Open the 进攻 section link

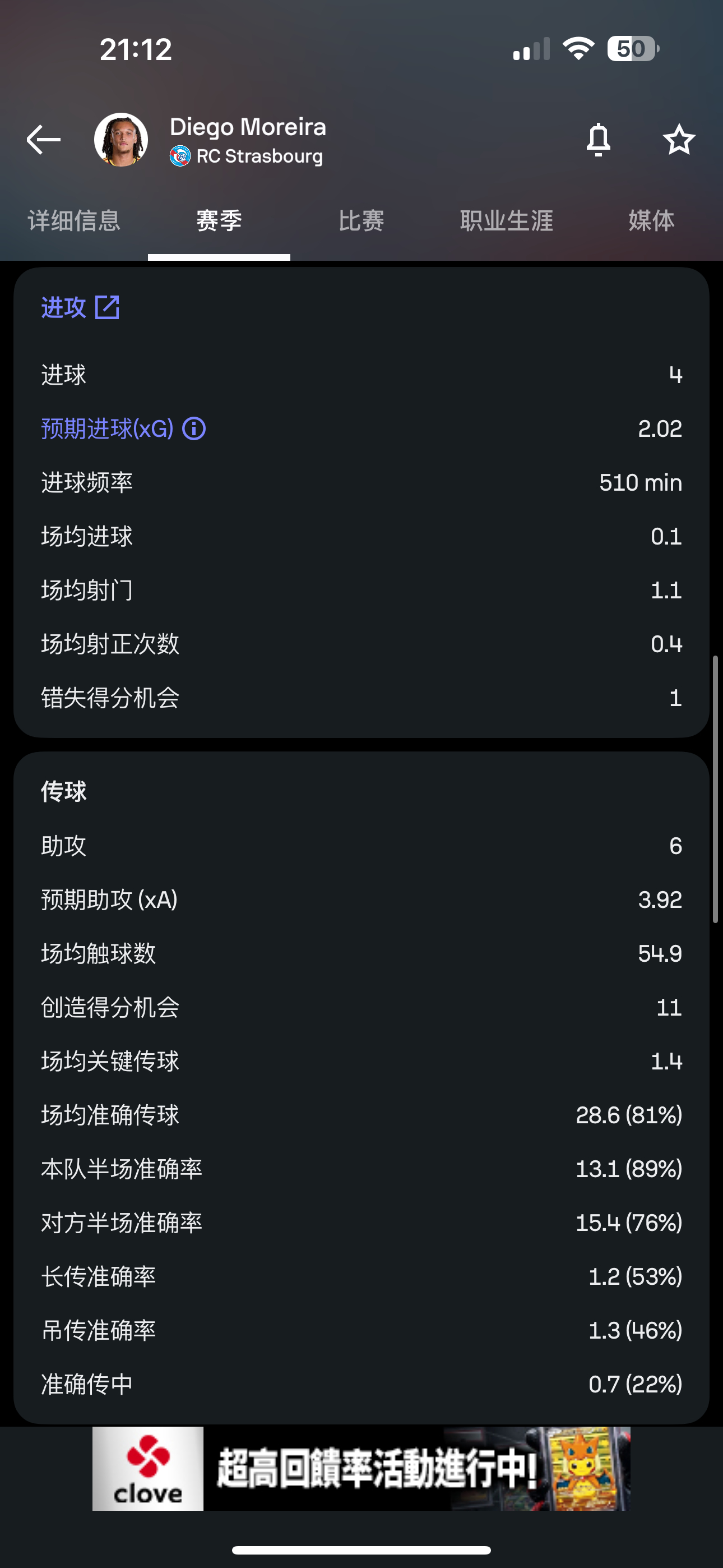click(x=80, y=307)
